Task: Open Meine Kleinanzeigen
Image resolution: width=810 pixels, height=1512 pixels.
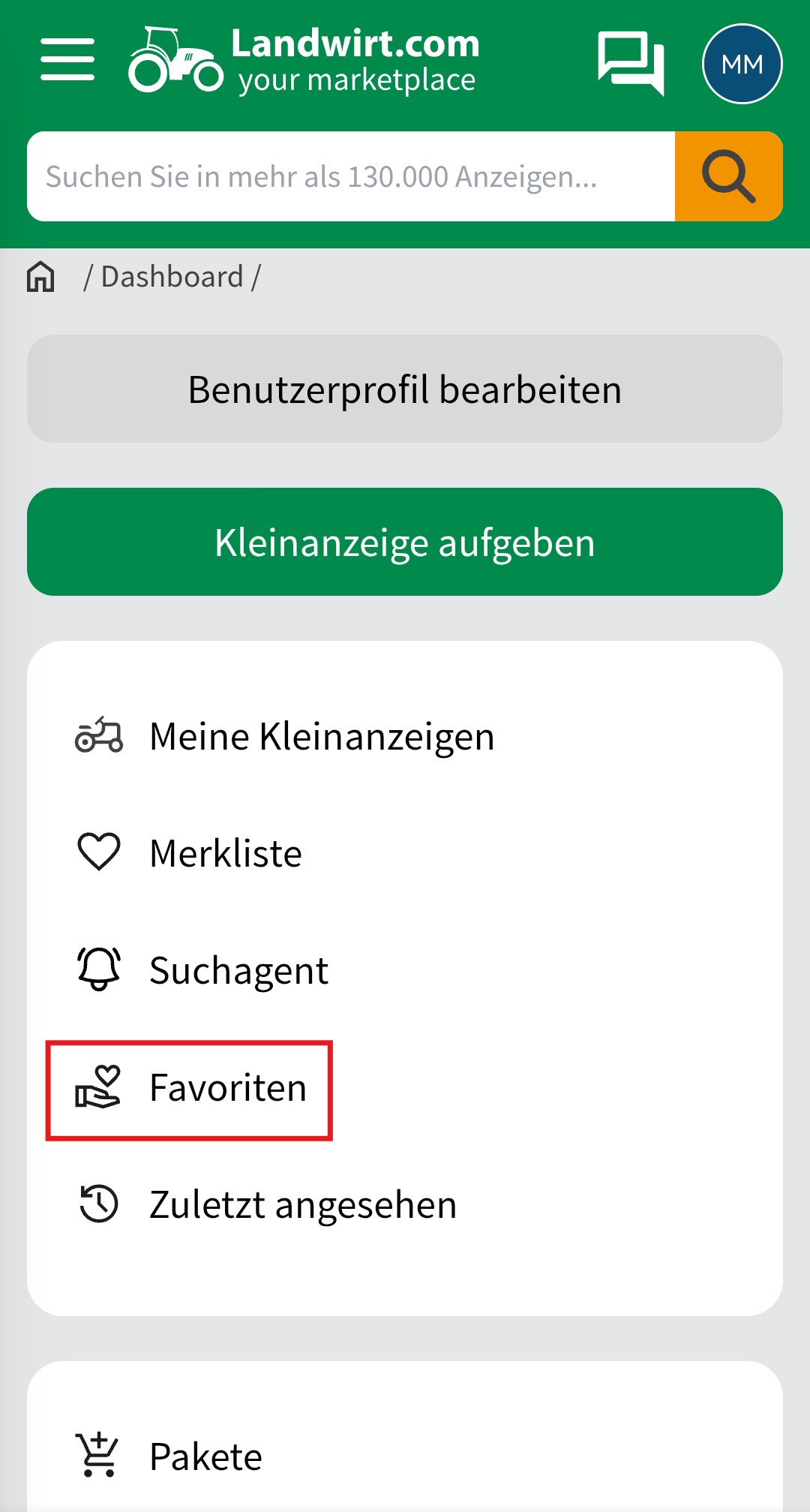Action: (321, 735)
